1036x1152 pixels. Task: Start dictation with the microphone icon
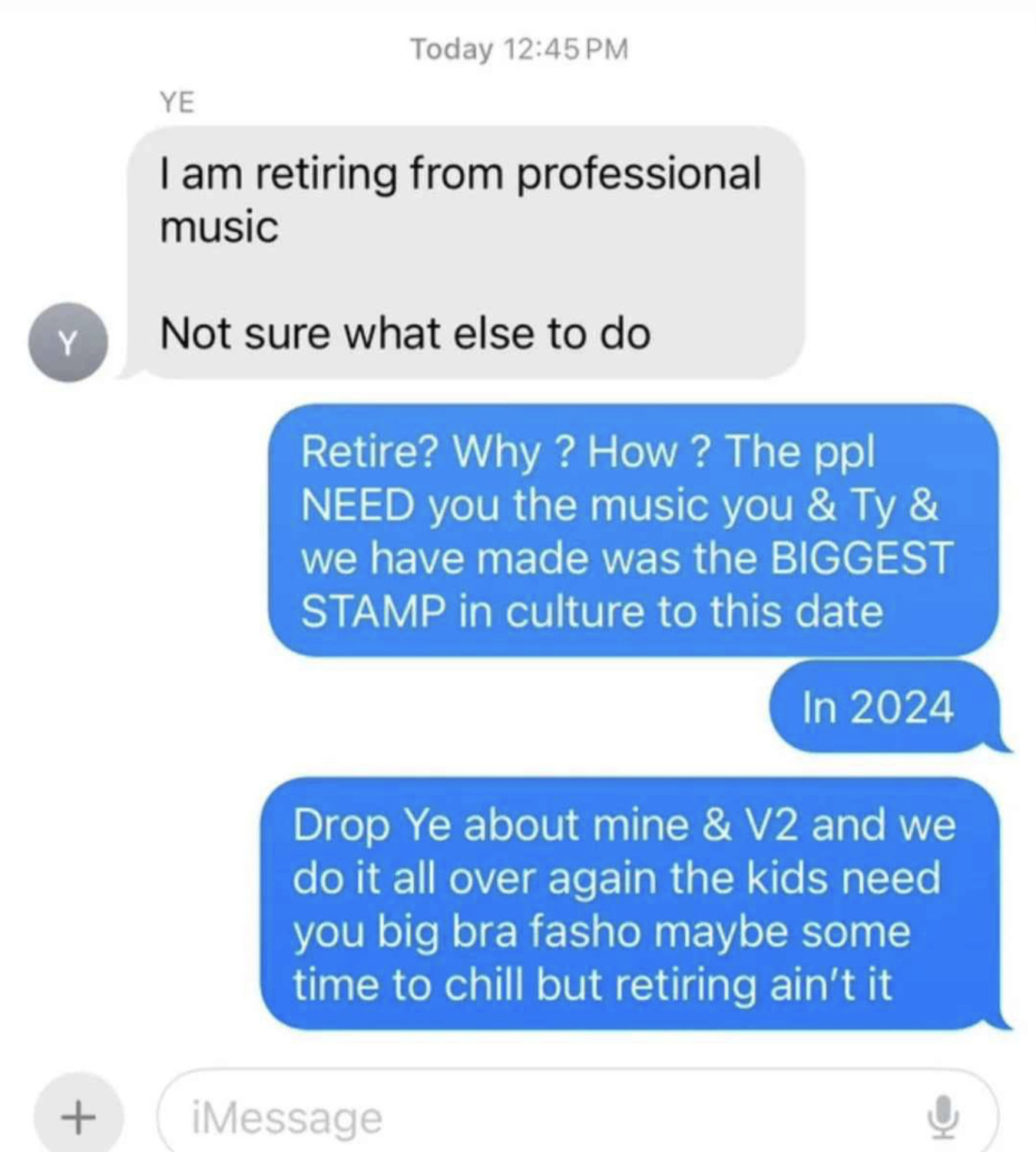(942, 1117)
